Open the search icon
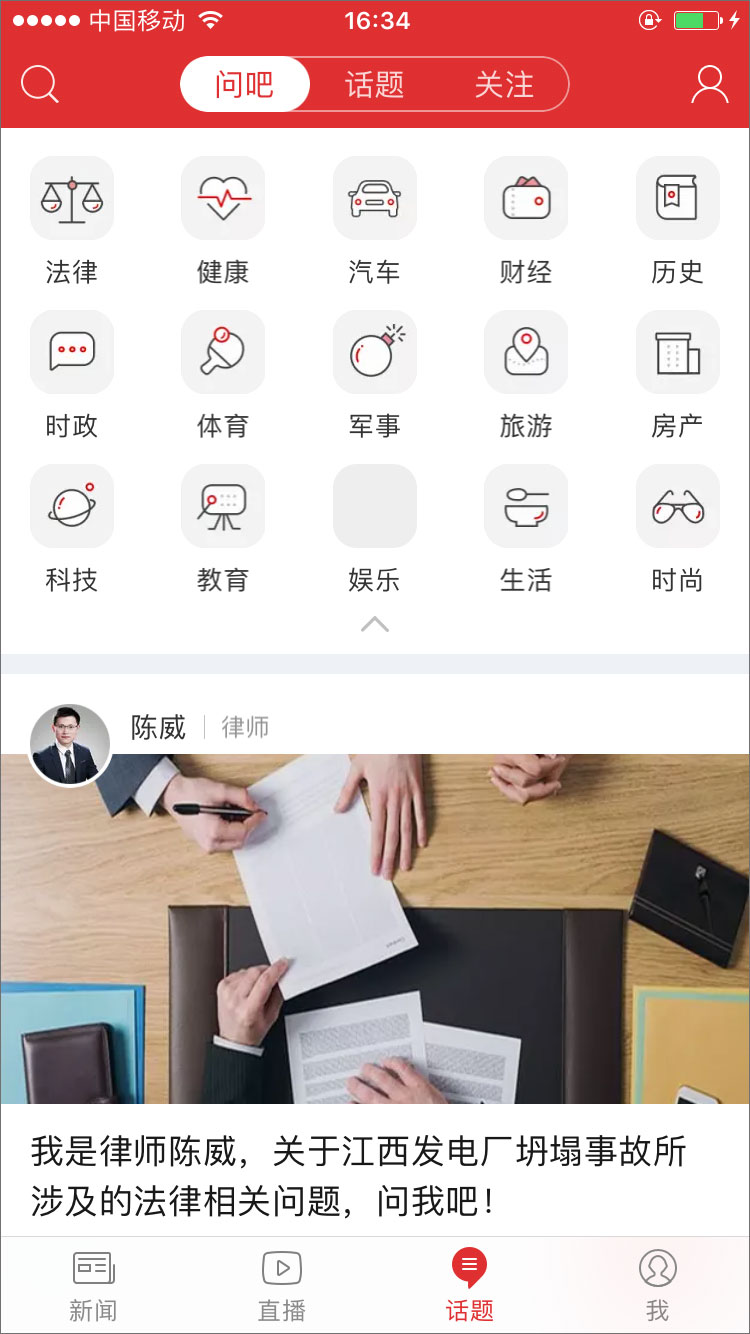This screenshot has height=1334, width=750. (x=40, y=85)
